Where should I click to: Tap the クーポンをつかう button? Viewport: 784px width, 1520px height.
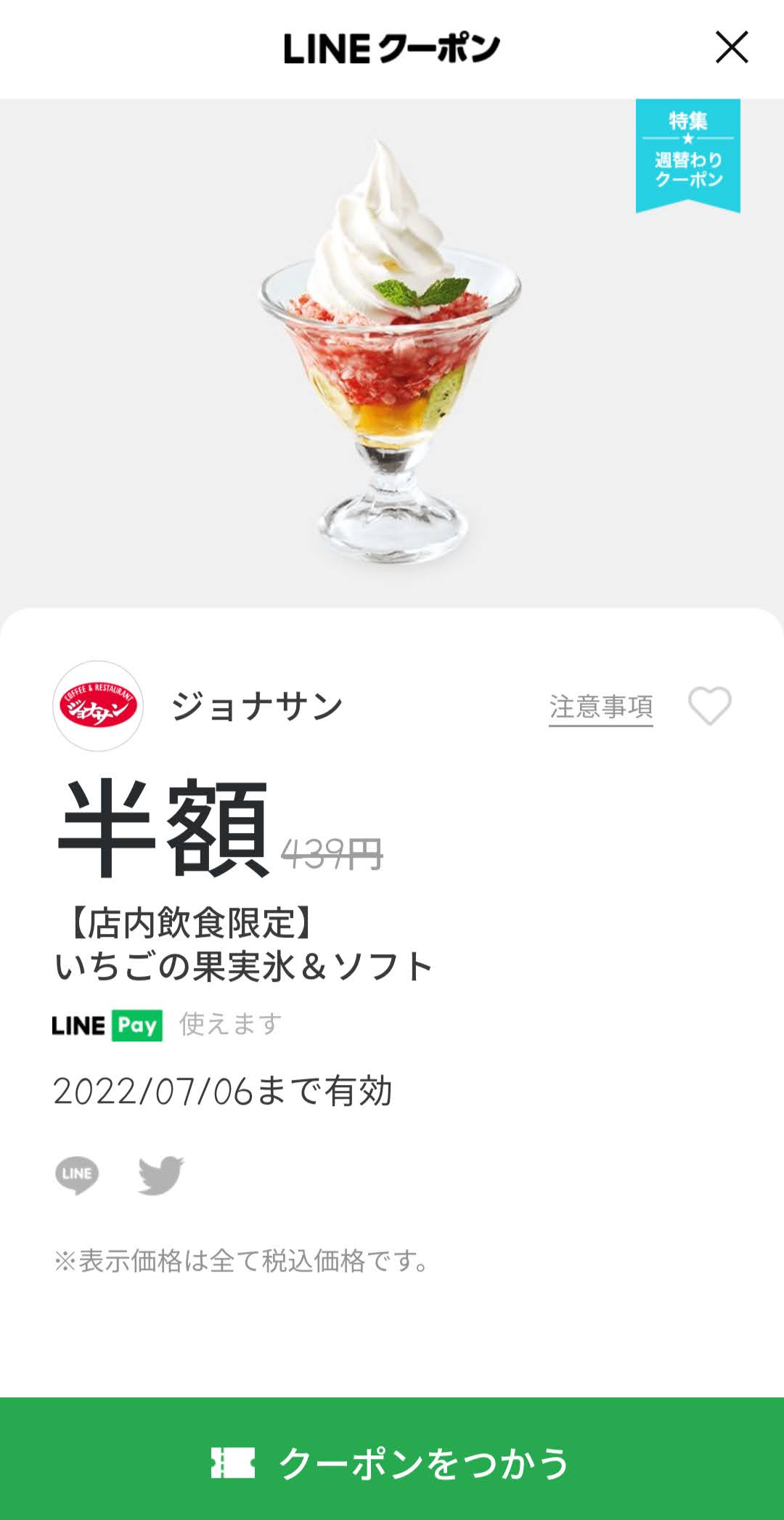(x=392, y=1461)
